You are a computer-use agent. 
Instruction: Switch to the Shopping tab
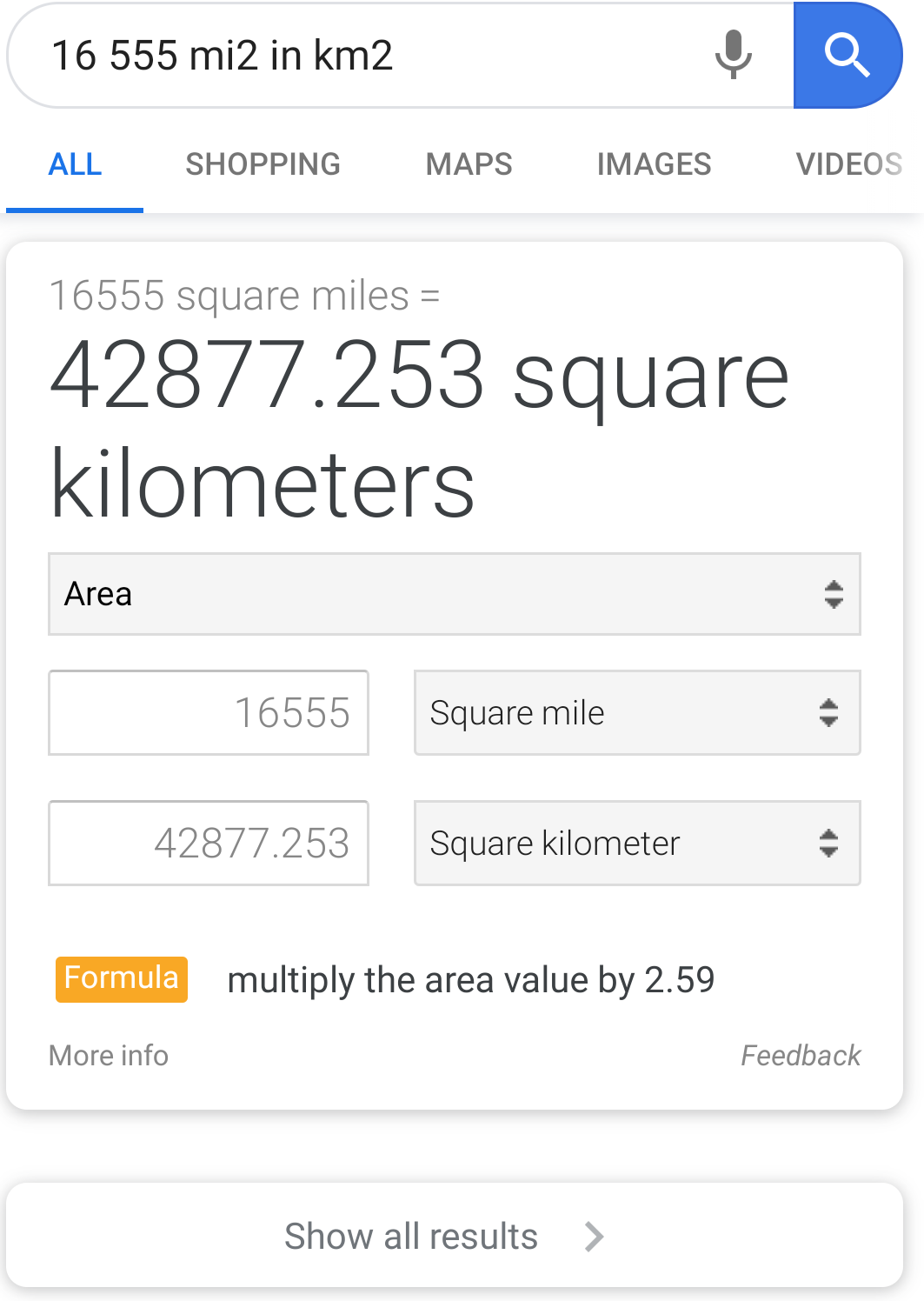pyautogui.click(x=263, y=164)
